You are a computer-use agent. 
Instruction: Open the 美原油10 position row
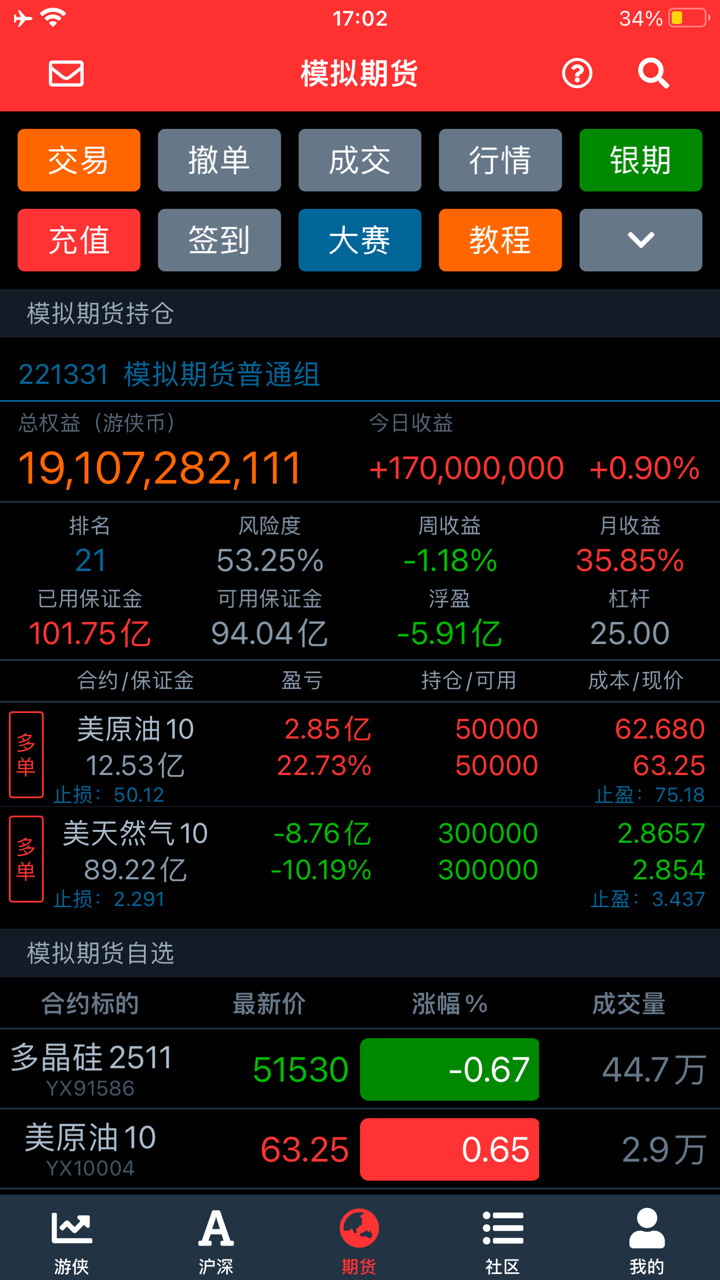360,755
